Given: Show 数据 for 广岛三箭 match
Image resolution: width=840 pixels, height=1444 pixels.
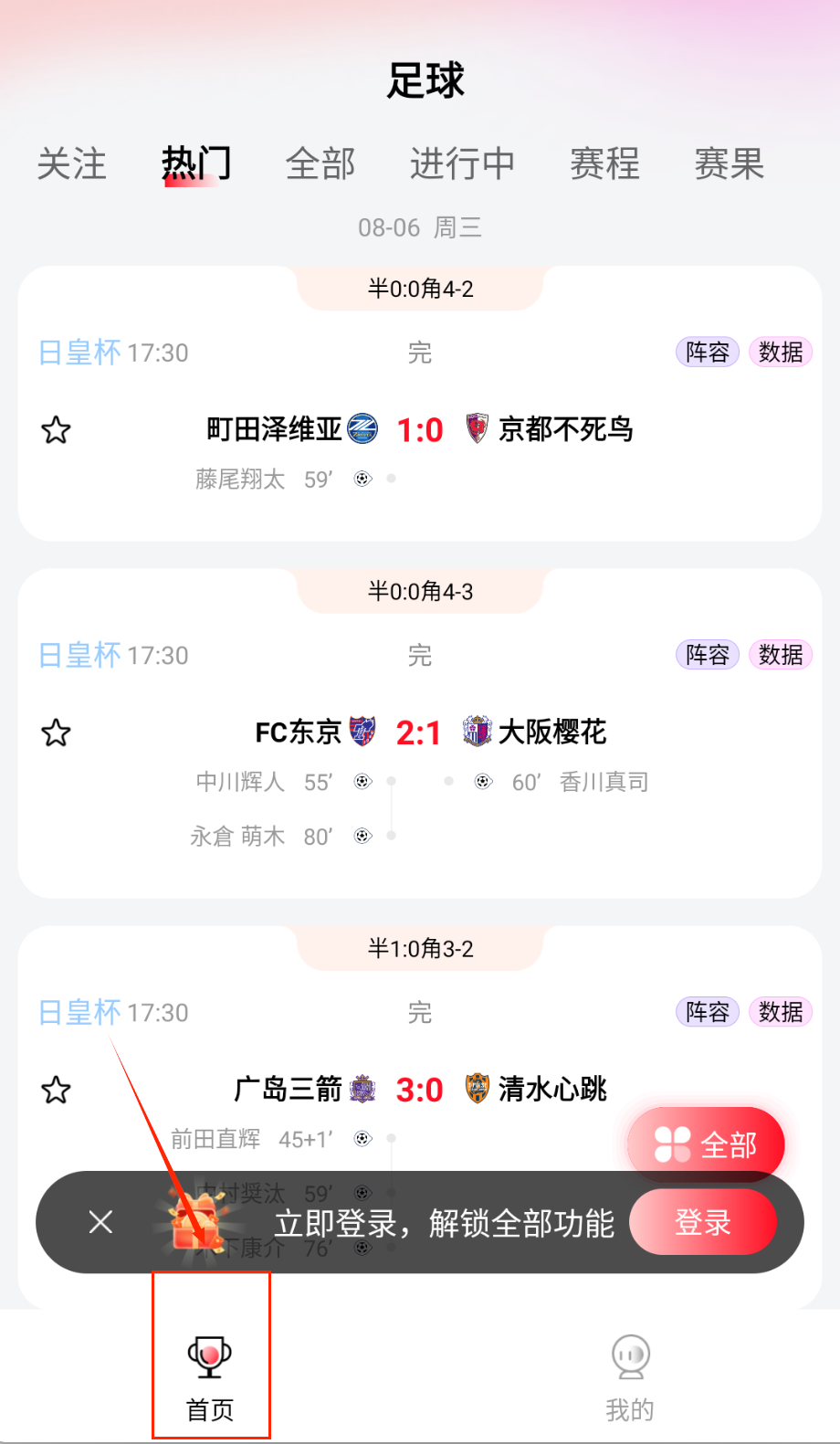Looking at the screenshot, I should tap(781, 1012).
